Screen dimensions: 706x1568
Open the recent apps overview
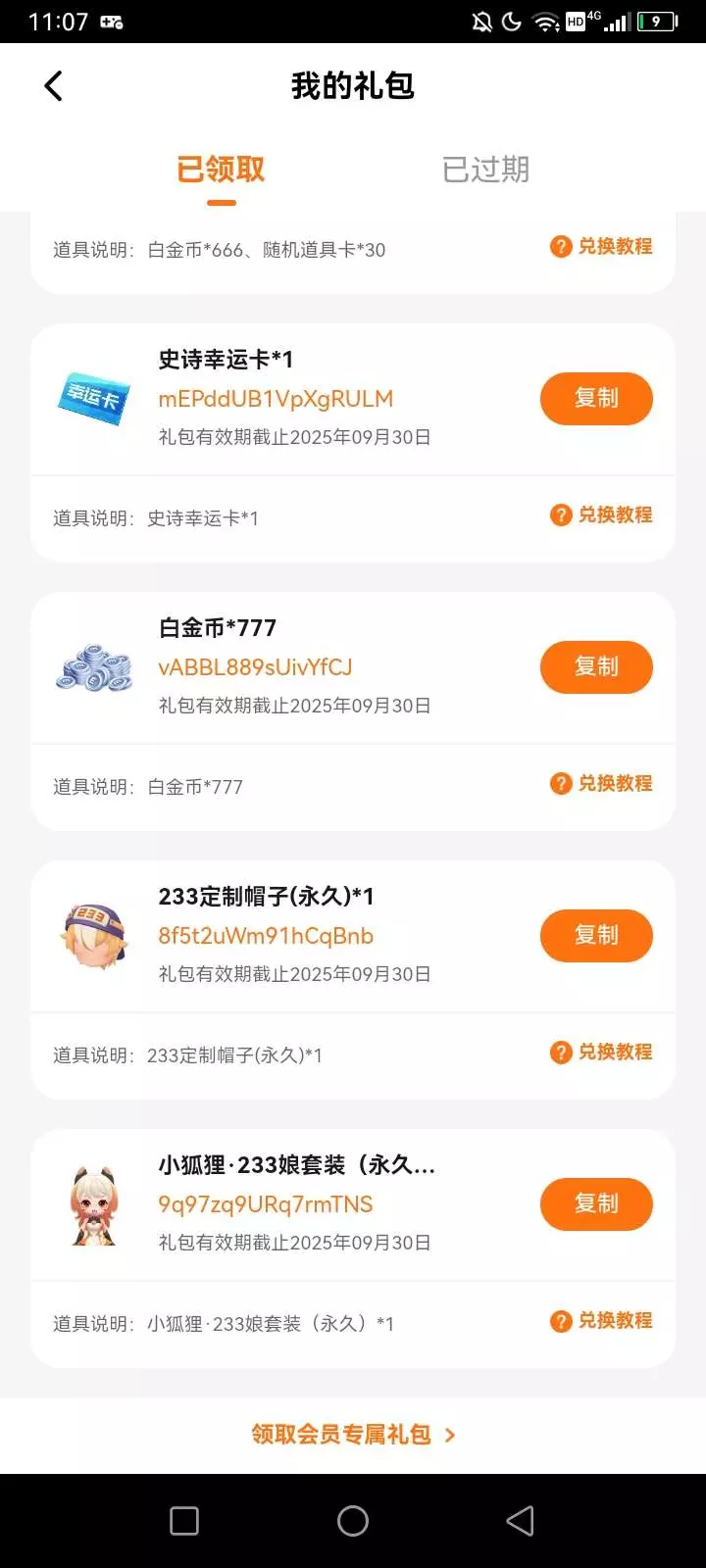pyautogui.click(x=184, y=1521)
